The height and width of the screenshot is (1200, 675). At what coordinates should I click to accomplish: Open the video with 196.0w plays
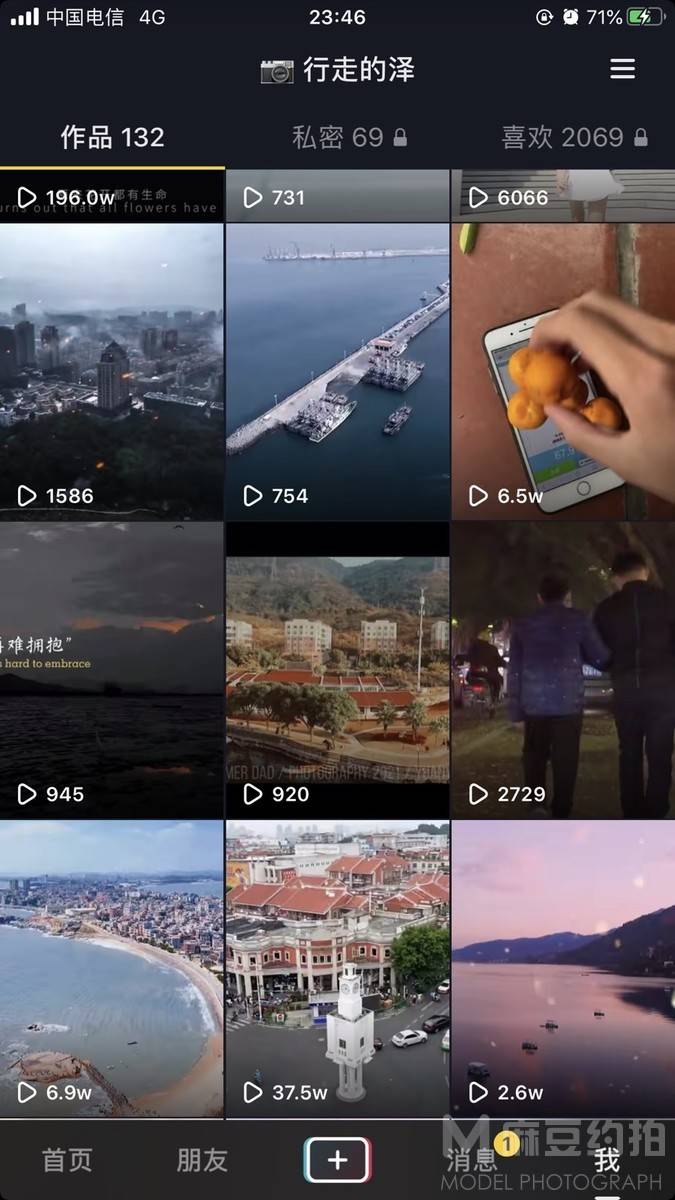(x=112, y=196)
